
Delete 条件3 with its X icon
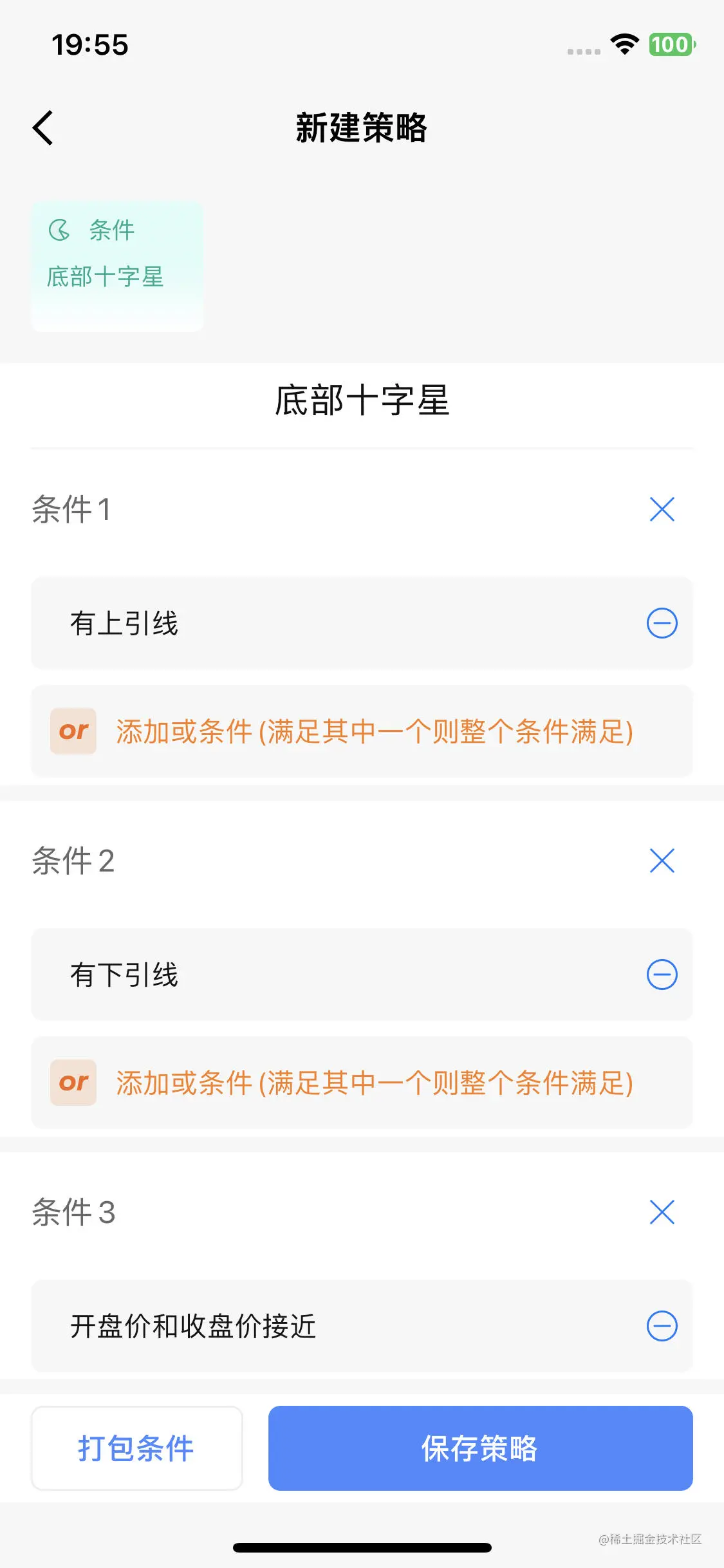coord(662,1212)
